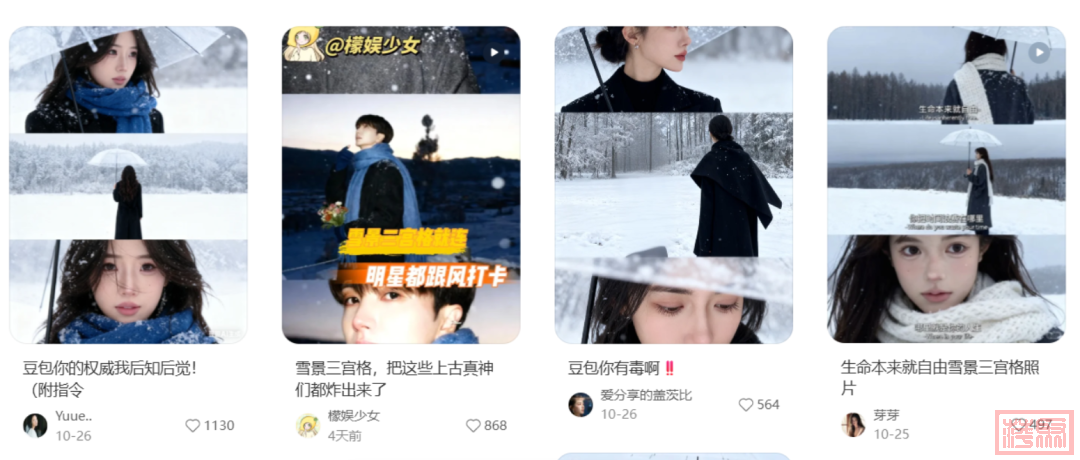The width and height of the screenshot is (1080, 460).
Task: Open author Yuue..'s profile
Action: (36, 425)
